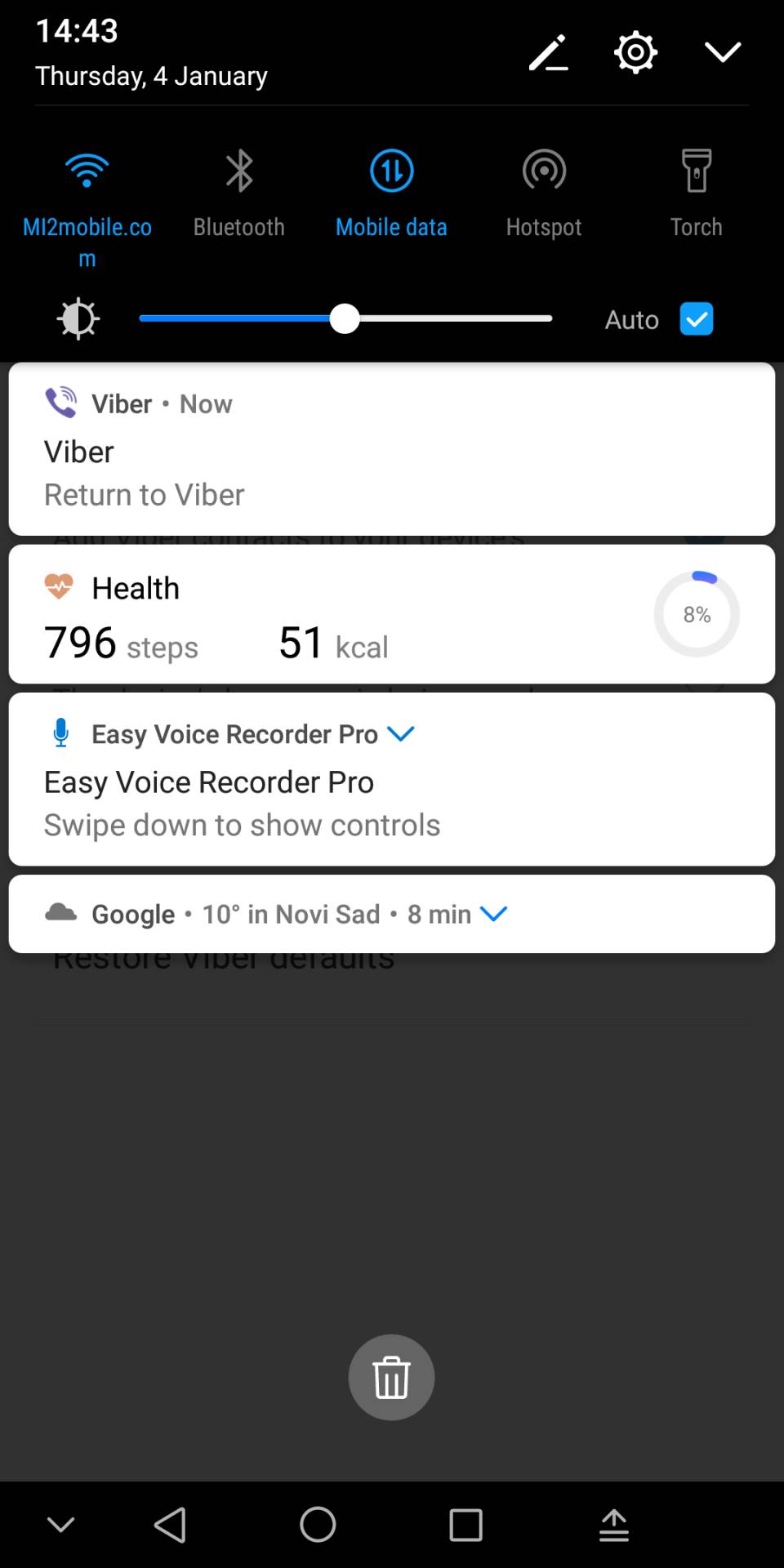Turn on Bluetooth
The height and width of the screenshot is (1568, 784).
coord(239,171)
